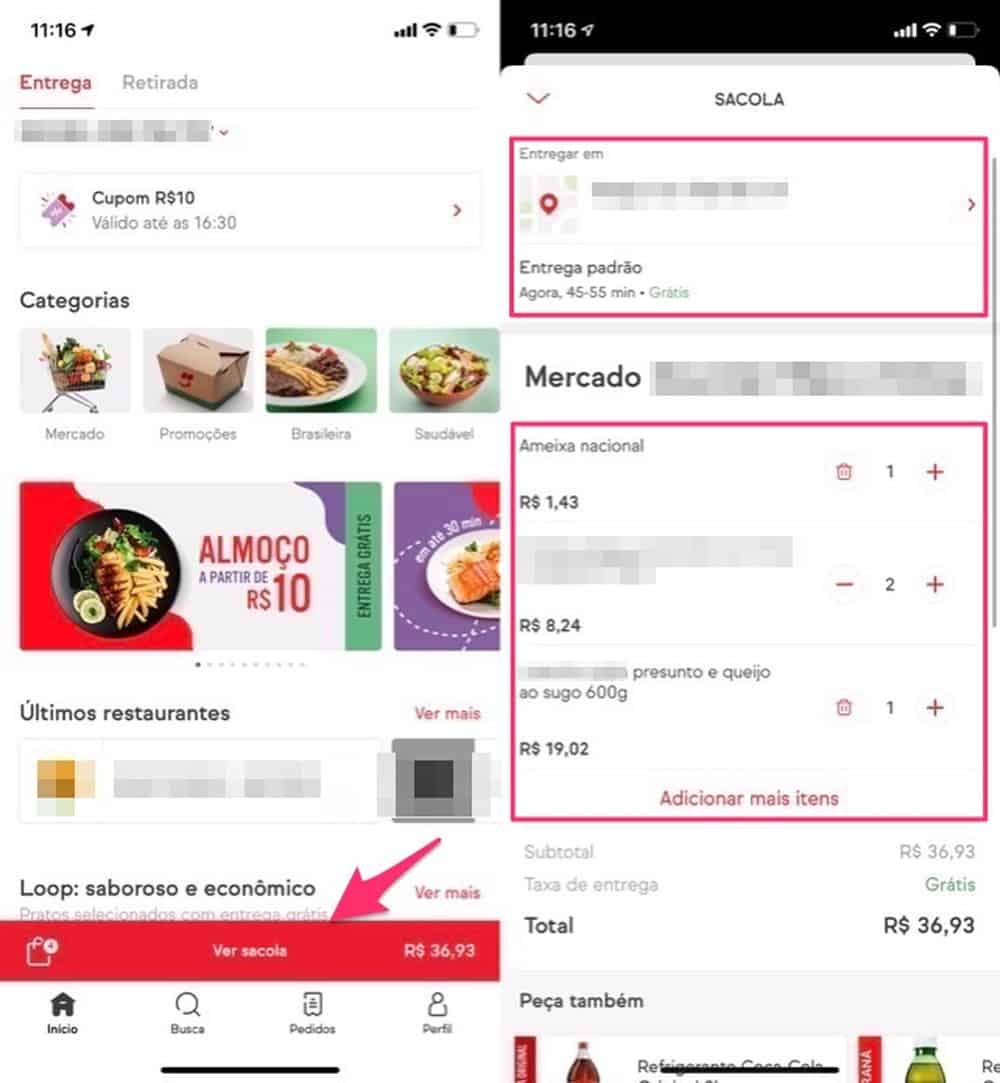This screenshot has width=1000, height=1083.
Task: Switch to the Perfil tab
Action: point(437,1012)
